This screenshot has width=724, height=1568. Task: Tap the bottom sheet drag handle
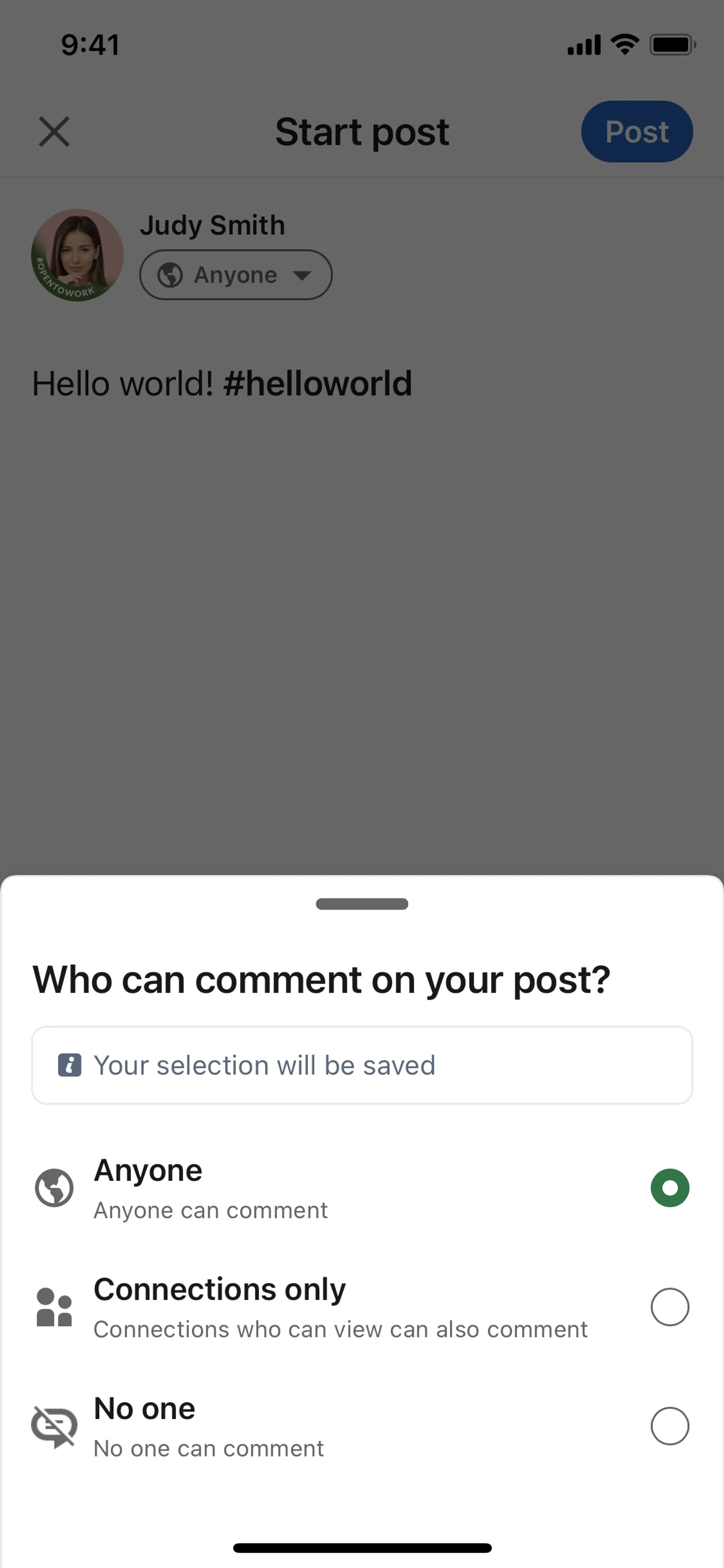coord(362,904)
